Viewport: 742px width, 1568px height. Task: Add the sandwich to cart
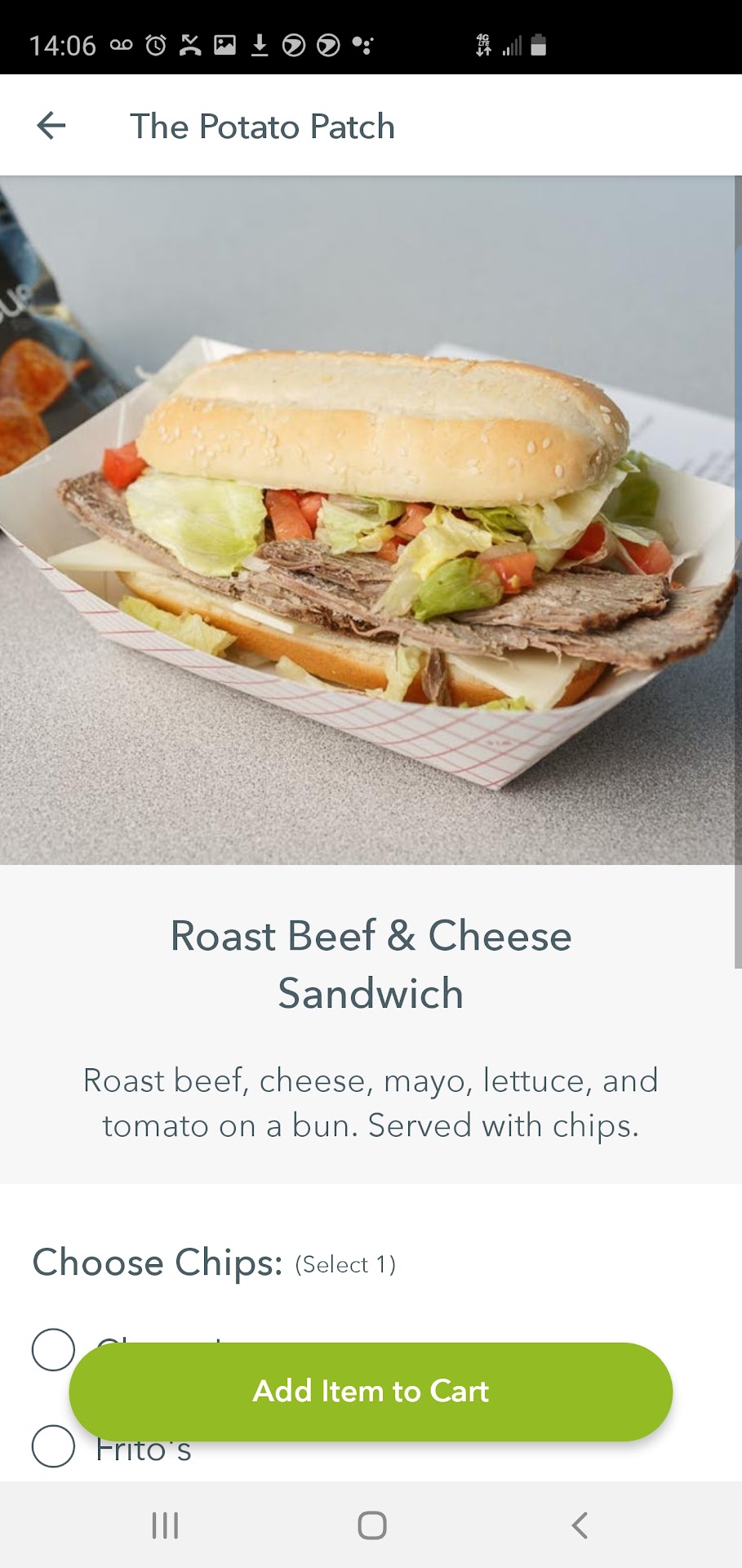(x=371, y=1391)
